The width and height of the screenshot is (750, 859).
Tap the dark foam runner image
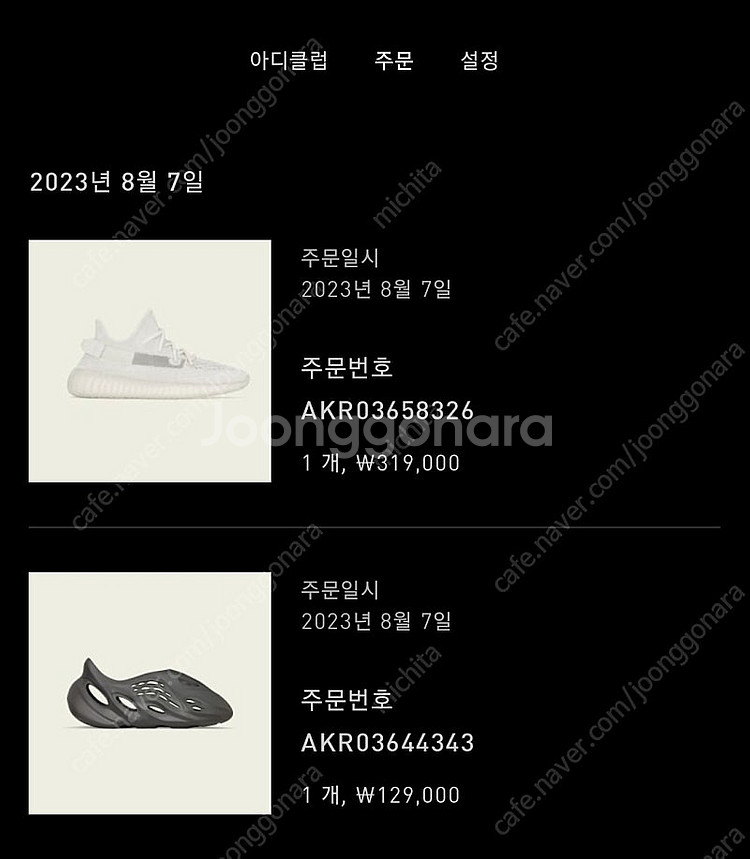pyautogui.click(x=150, y=693)
